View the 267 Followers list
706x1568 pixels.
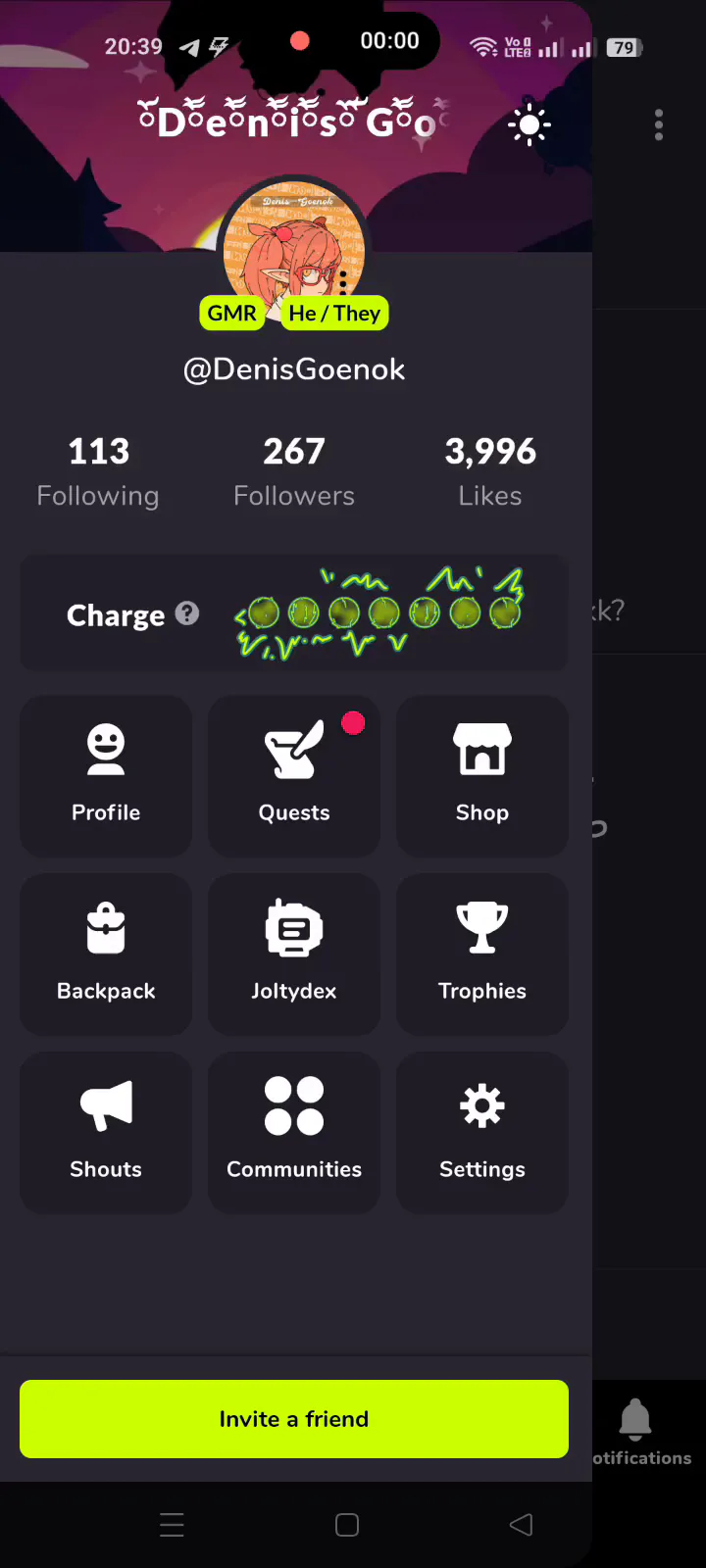click(294, 472)
